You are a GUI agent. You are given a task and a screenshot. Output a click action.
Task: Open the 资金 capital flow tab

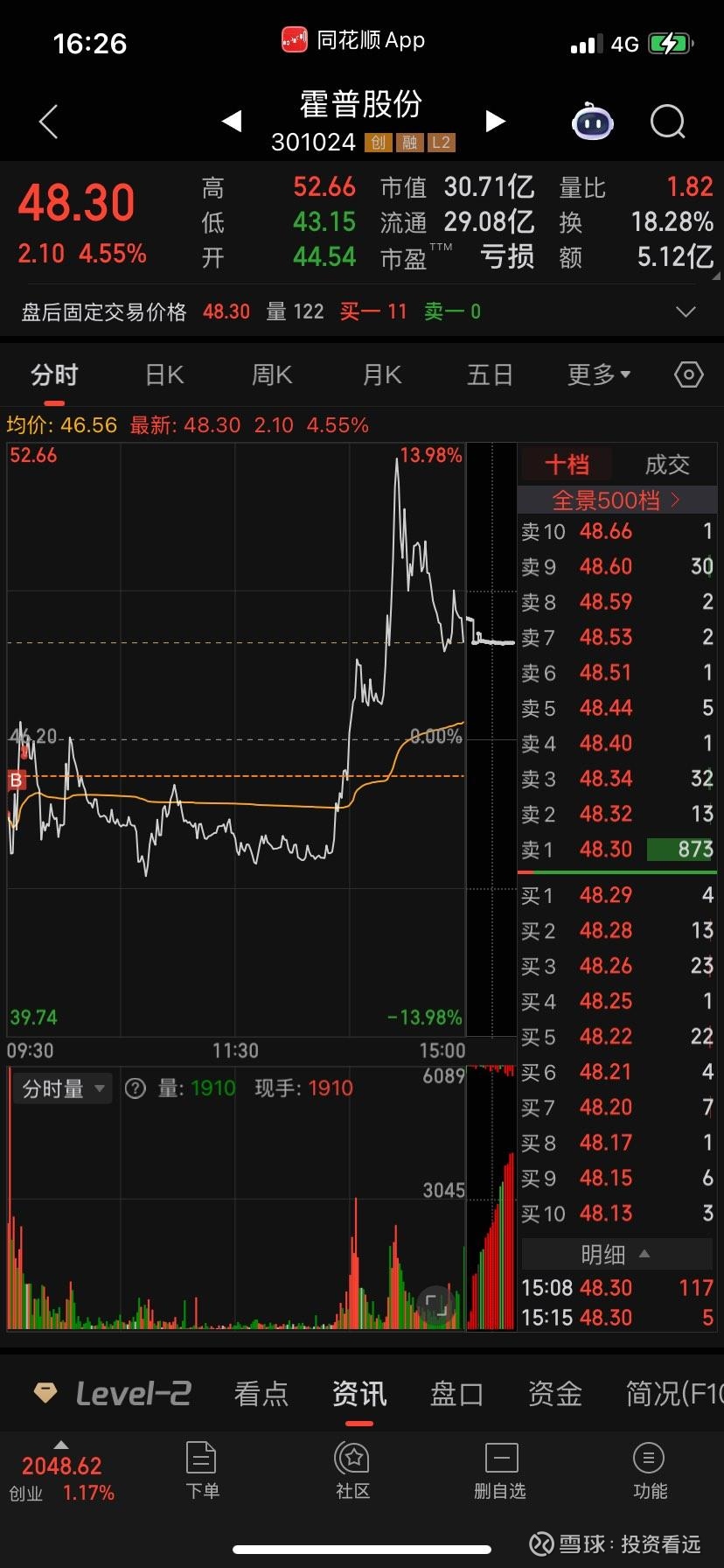click(x=553, y=1393)
